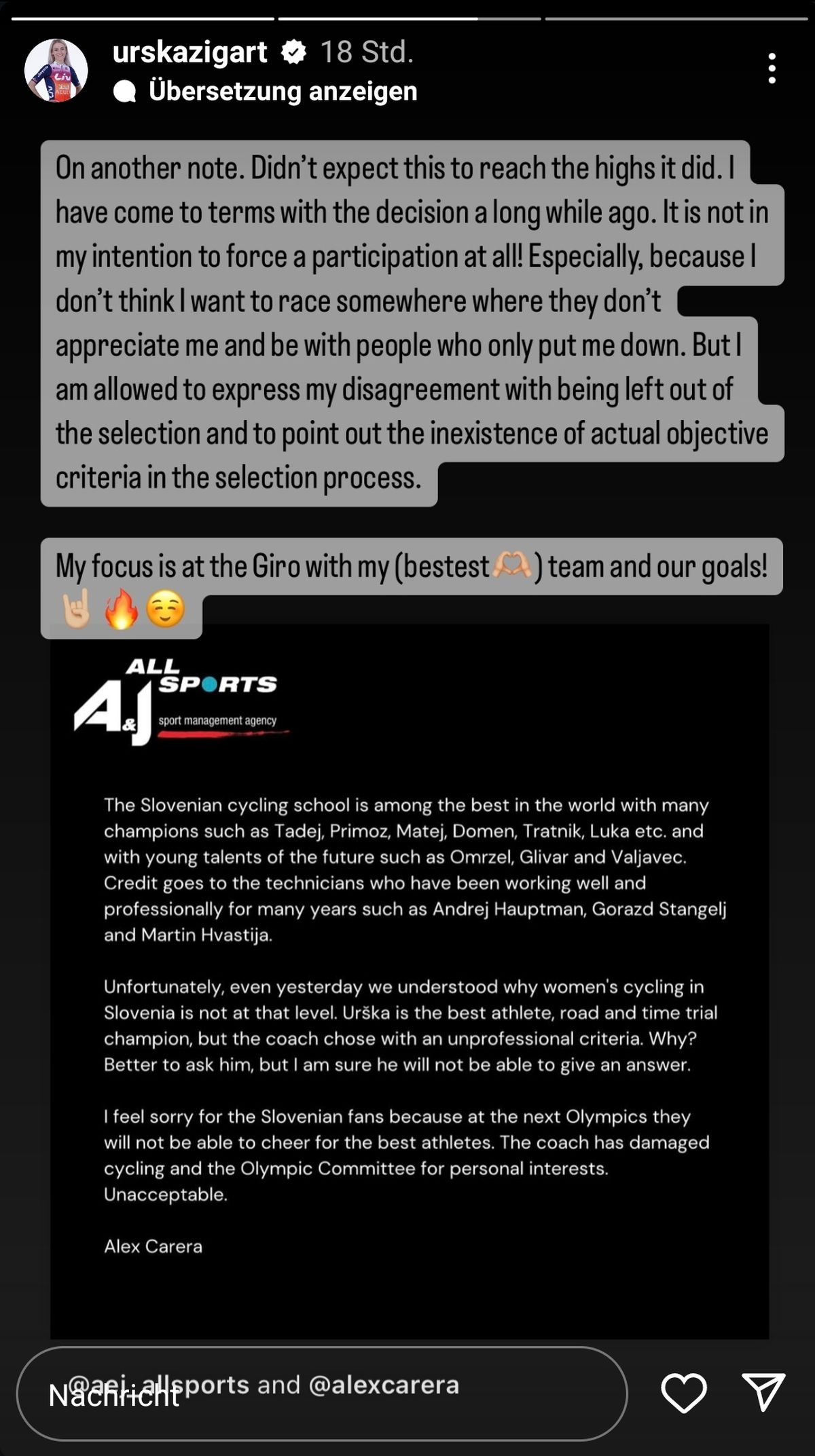Image resolution: width=815 pixels, height=1456 pixels.
Task: Type a reply in the Nachricht field
Action: point(322,1394)
